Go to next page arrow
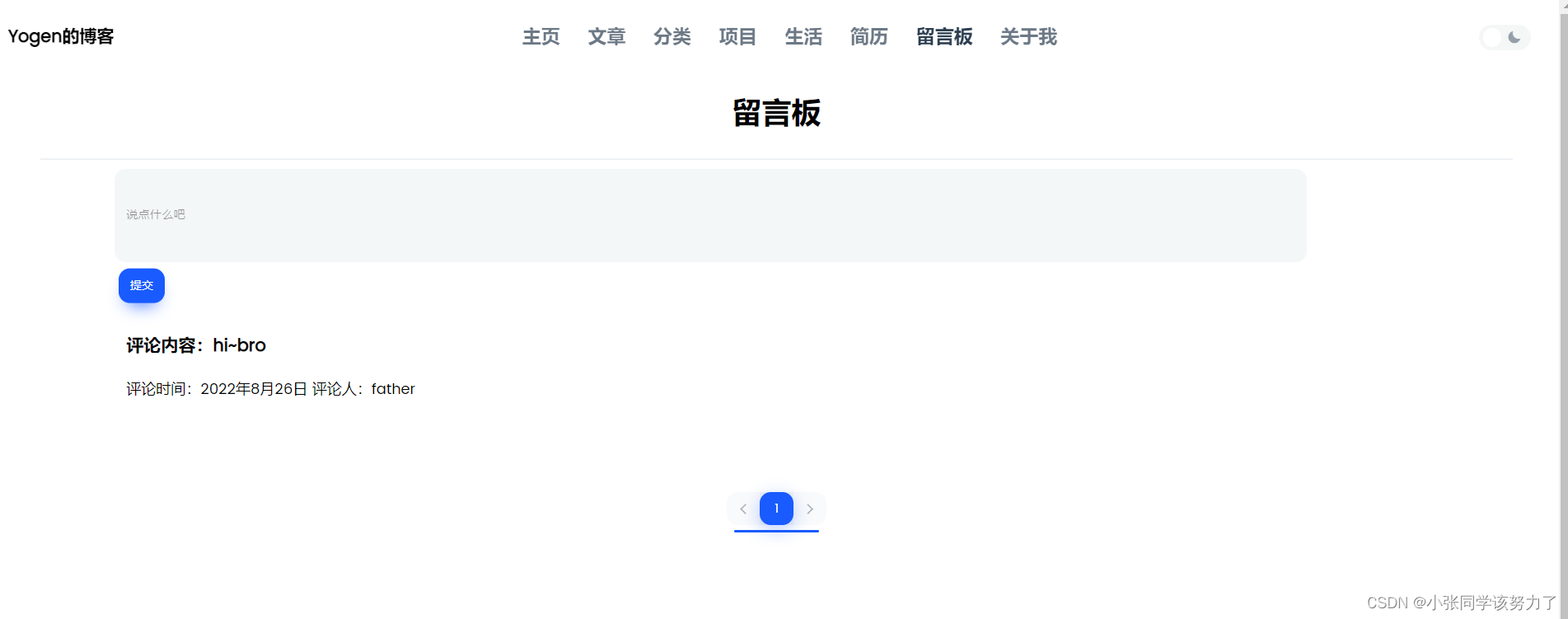This screenshot has width=1568, height=619. click(810, 509)
